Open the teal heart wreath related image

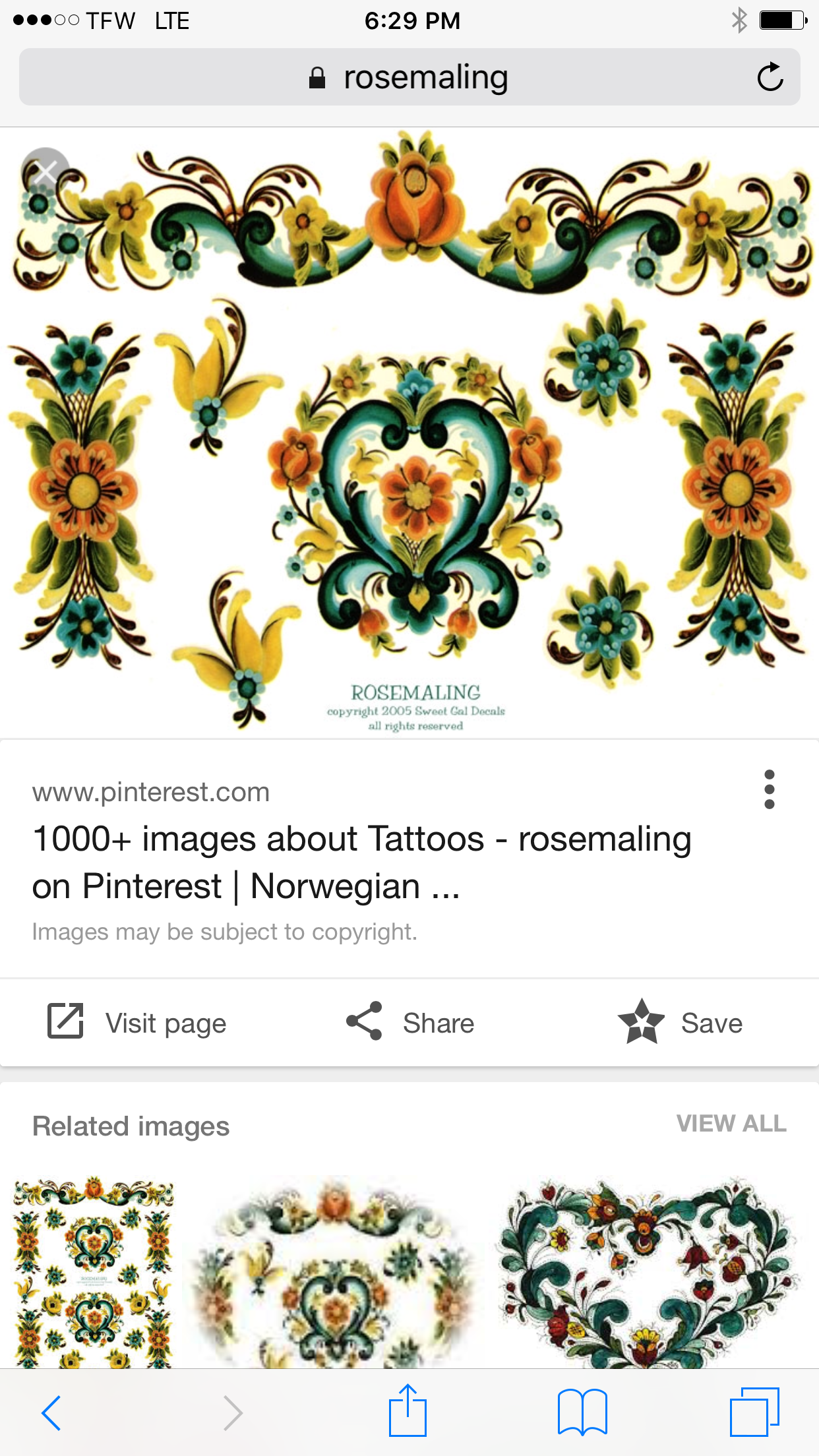coord(648,1271)
